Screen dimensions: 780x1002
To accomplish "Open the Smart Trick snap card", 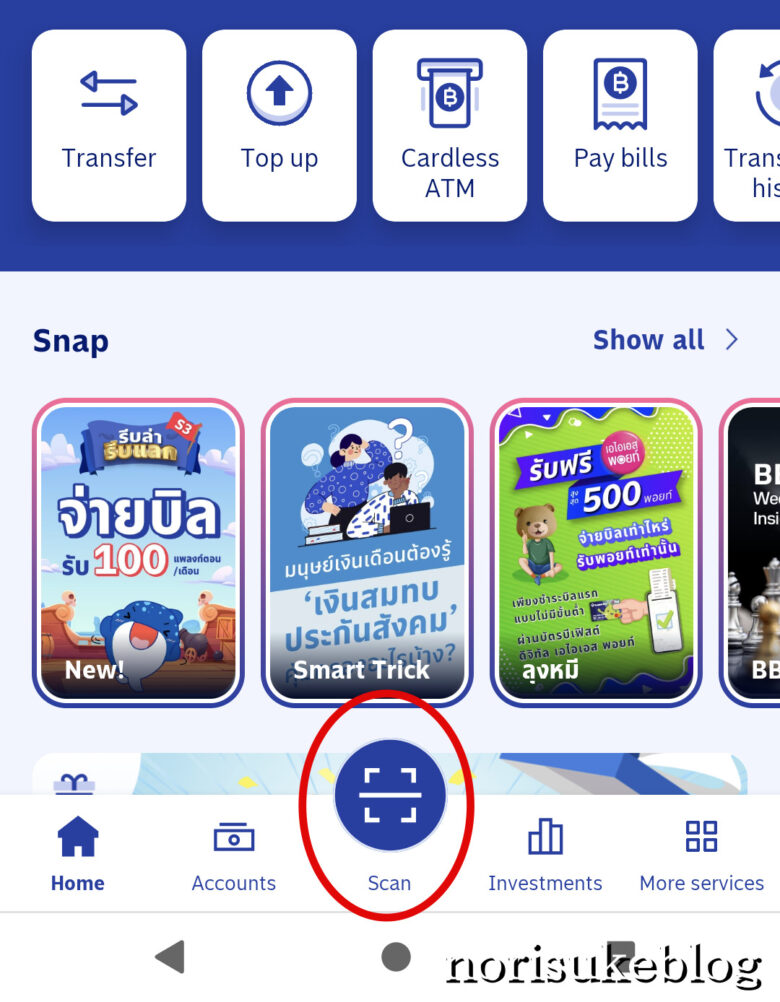I will coord(367,552).
